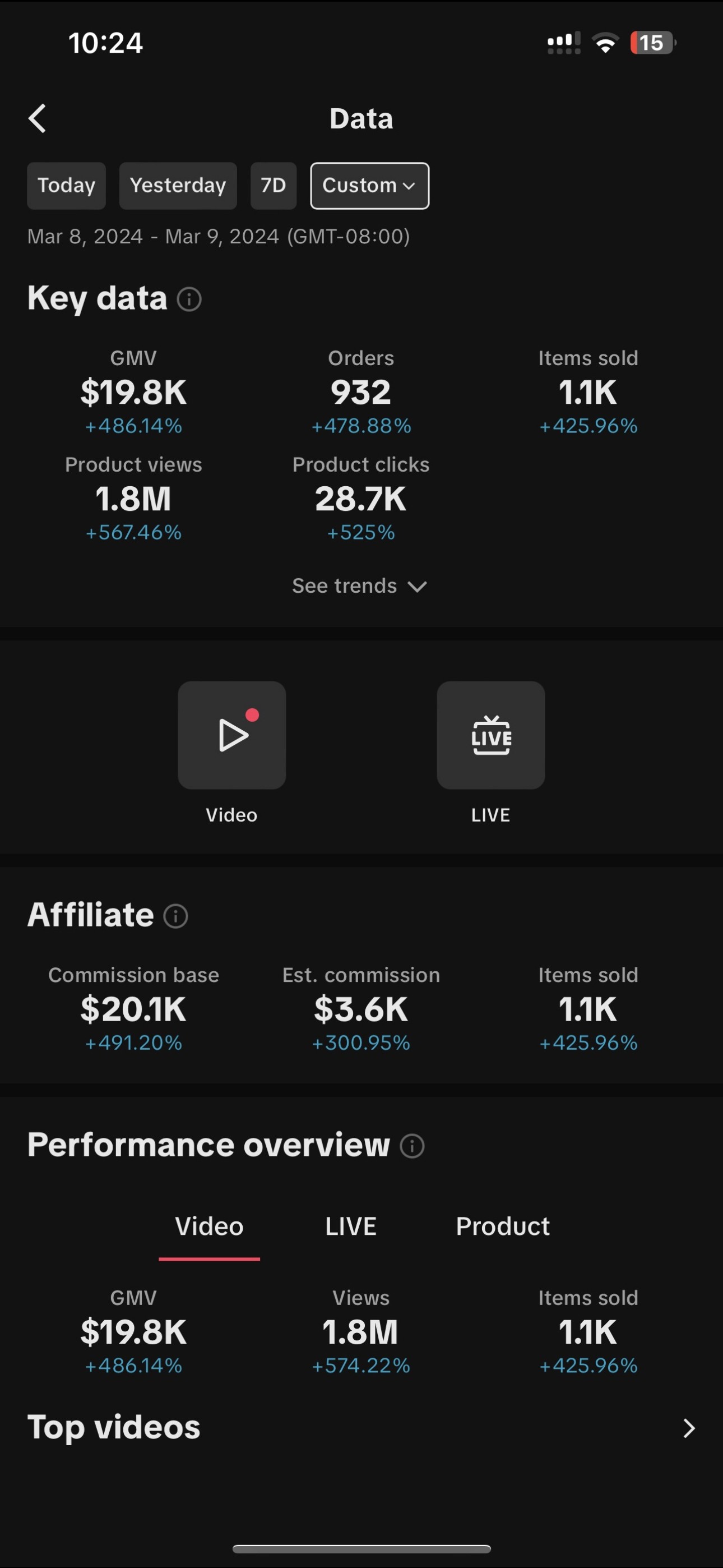This screenshot has width=723, height=1568.
Task: Open the Video analytics tile
Action: tap(232, 735)
